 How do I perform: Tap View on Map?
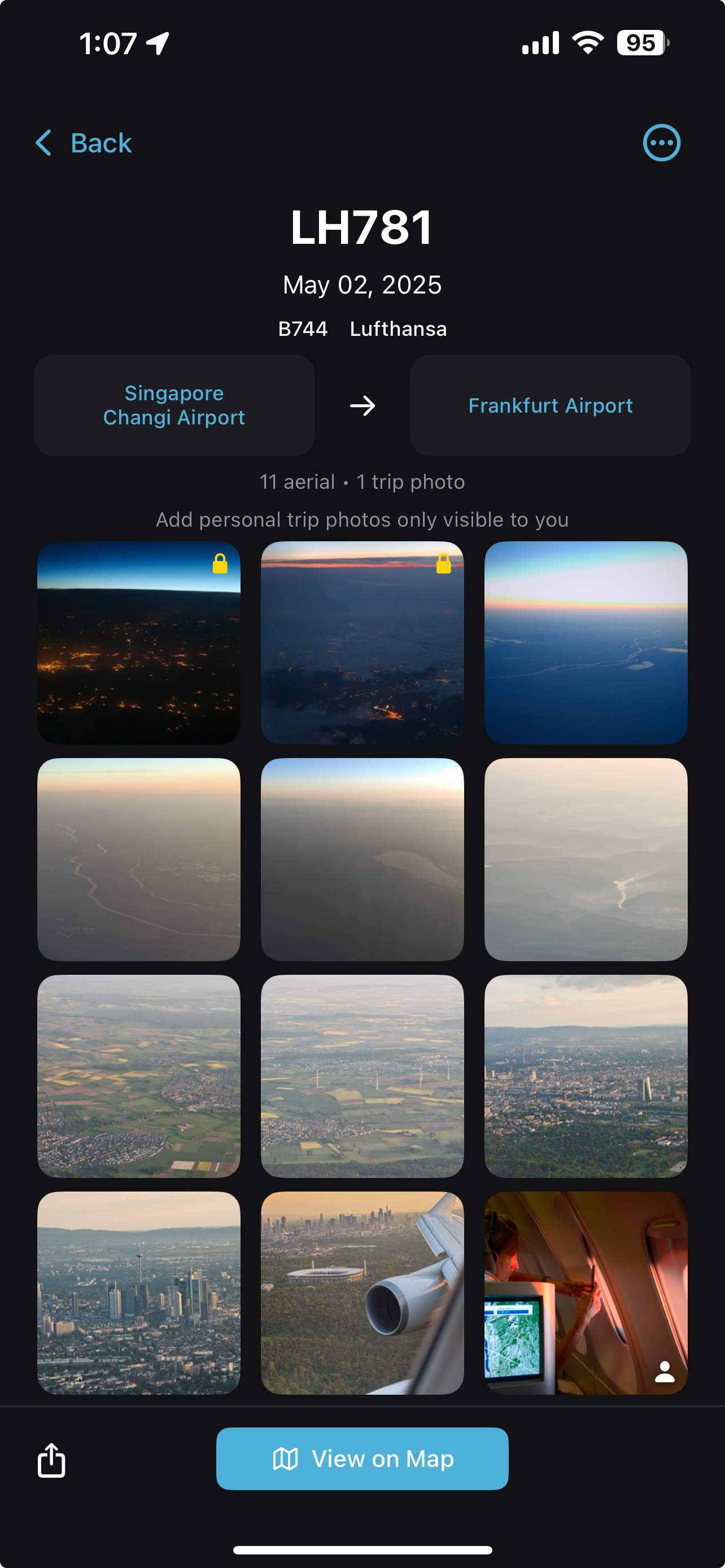click(362, 1458)
